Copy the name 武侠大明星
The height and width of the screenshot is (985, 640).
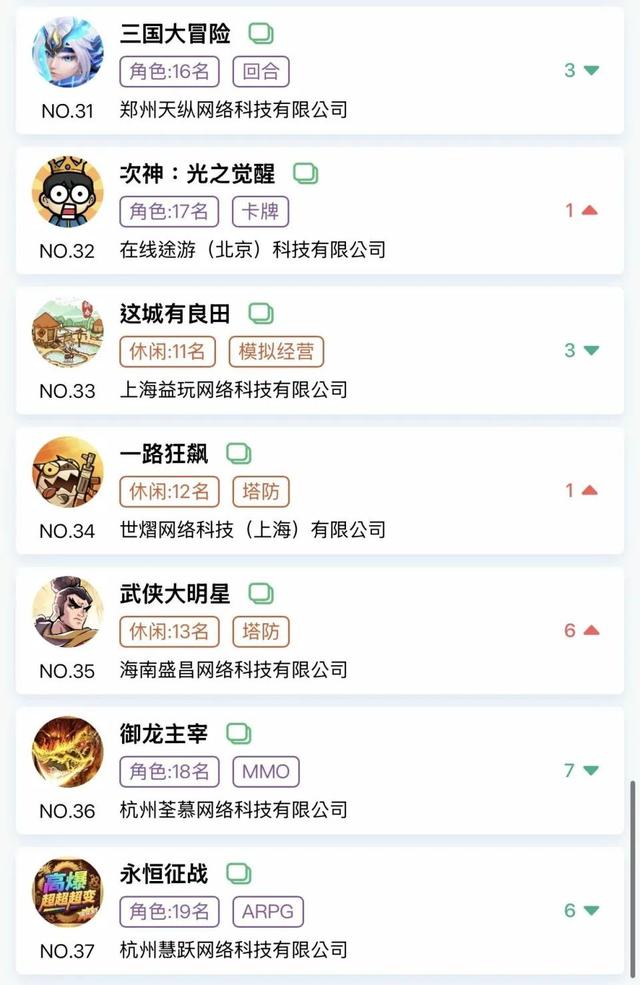pyautogui.click(x=261, y=594)
